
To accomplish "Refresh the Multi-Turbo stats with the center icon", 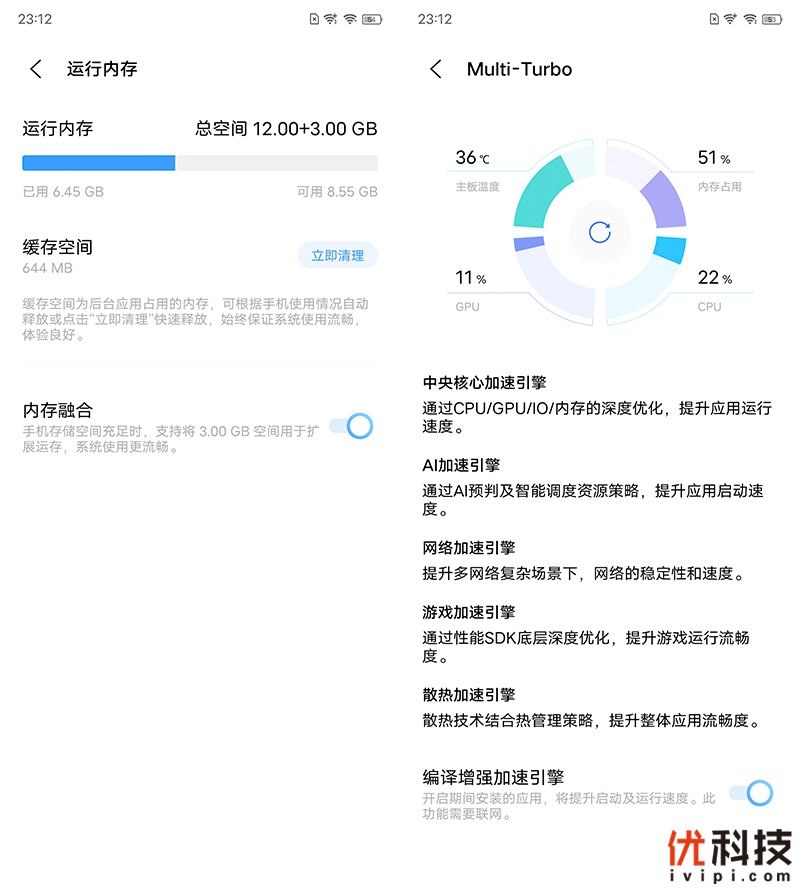I will tap(600, 232).
